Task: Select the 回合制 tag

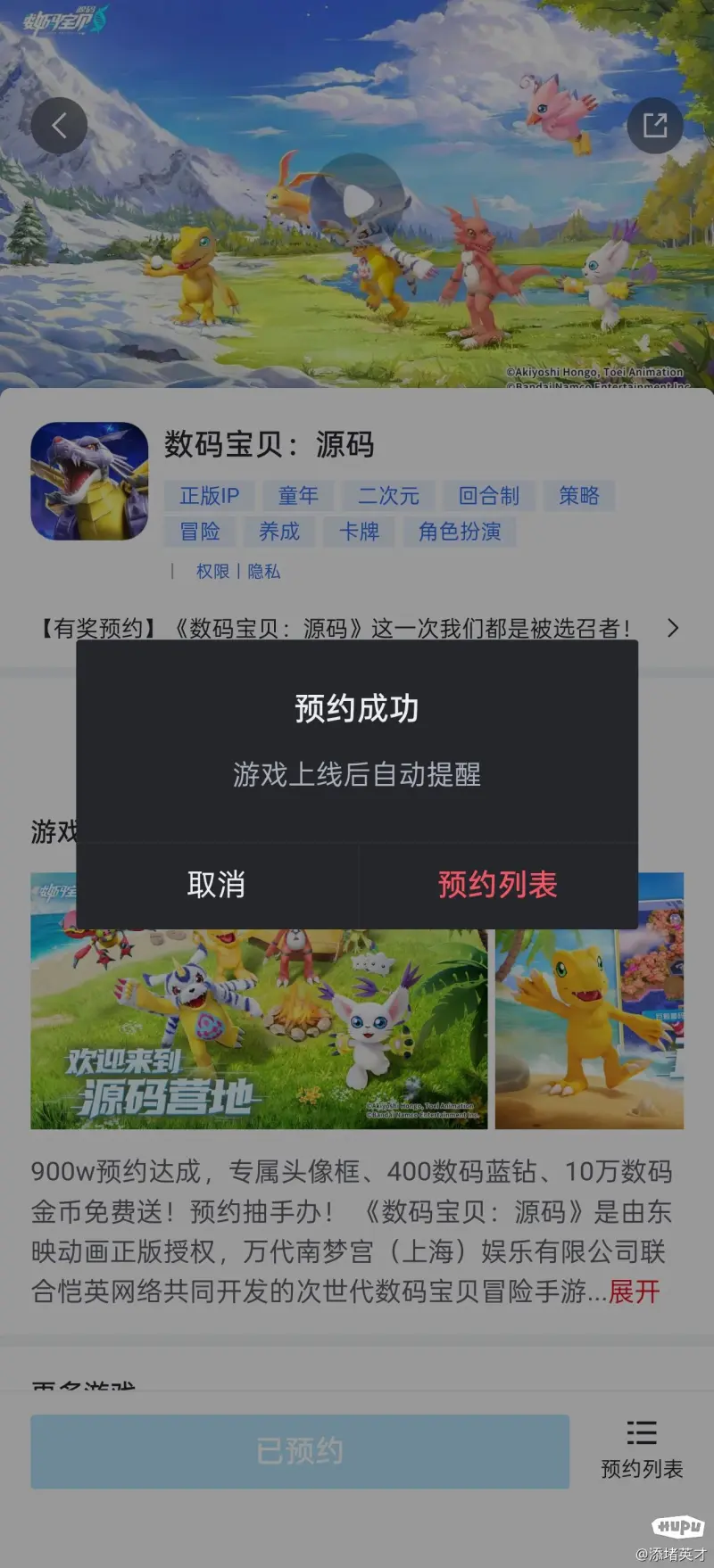Action: click(x=488, y=496)
